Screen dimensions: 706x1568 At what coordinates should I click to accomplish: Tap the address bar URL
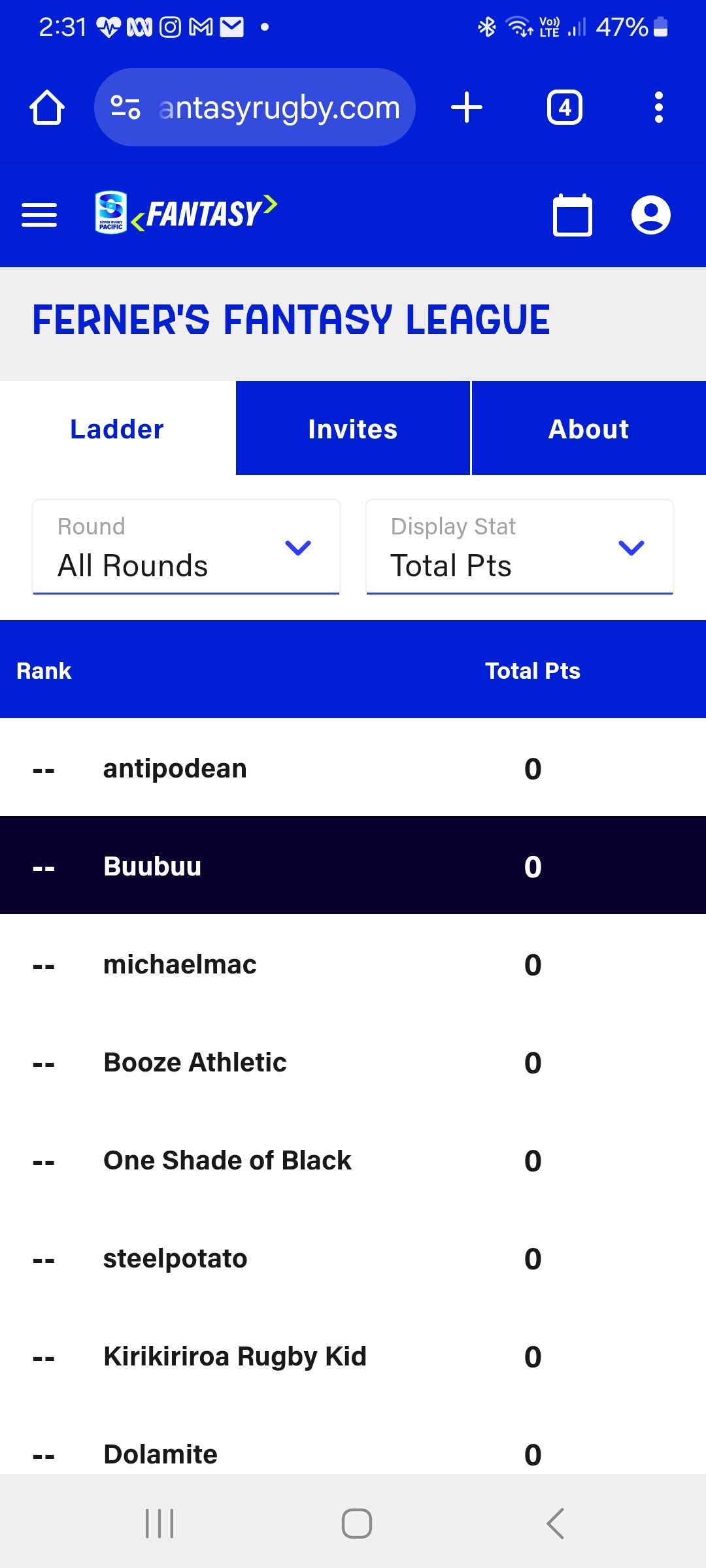click(278, 108)
